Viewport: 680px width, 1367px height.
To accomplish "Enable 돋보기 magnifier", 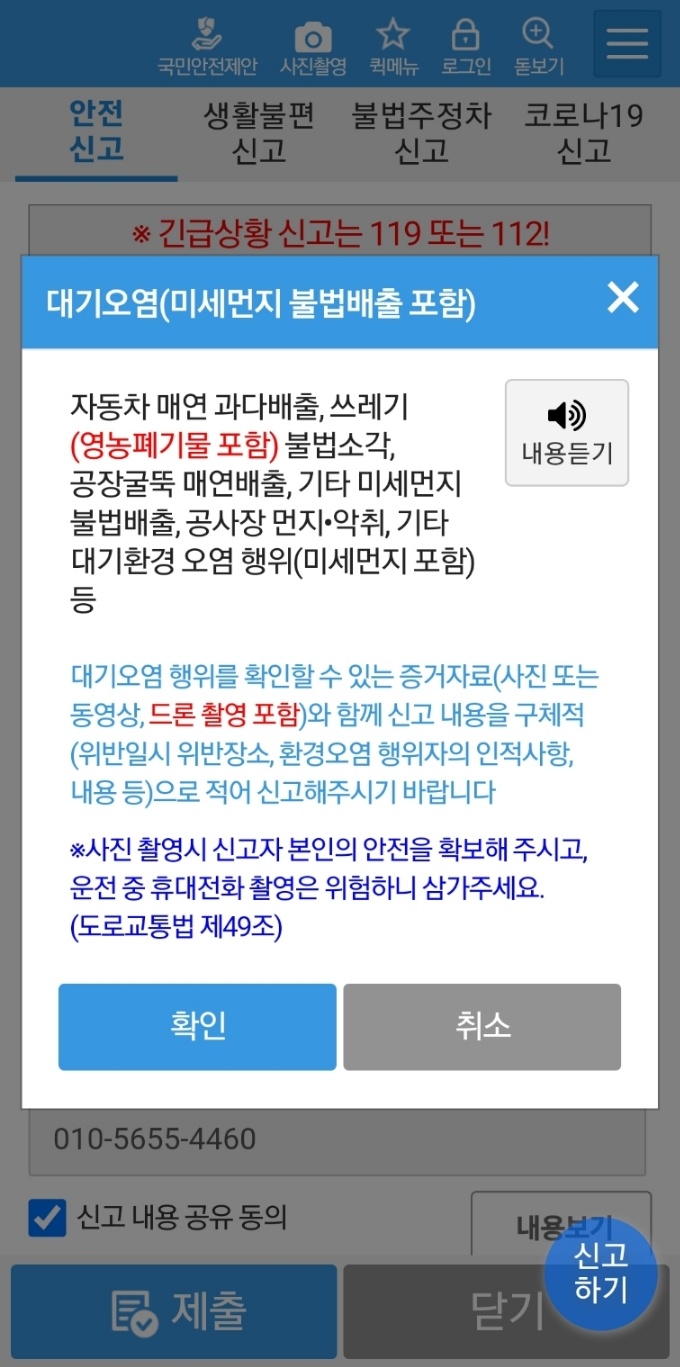I will click(x=539, y=47).
